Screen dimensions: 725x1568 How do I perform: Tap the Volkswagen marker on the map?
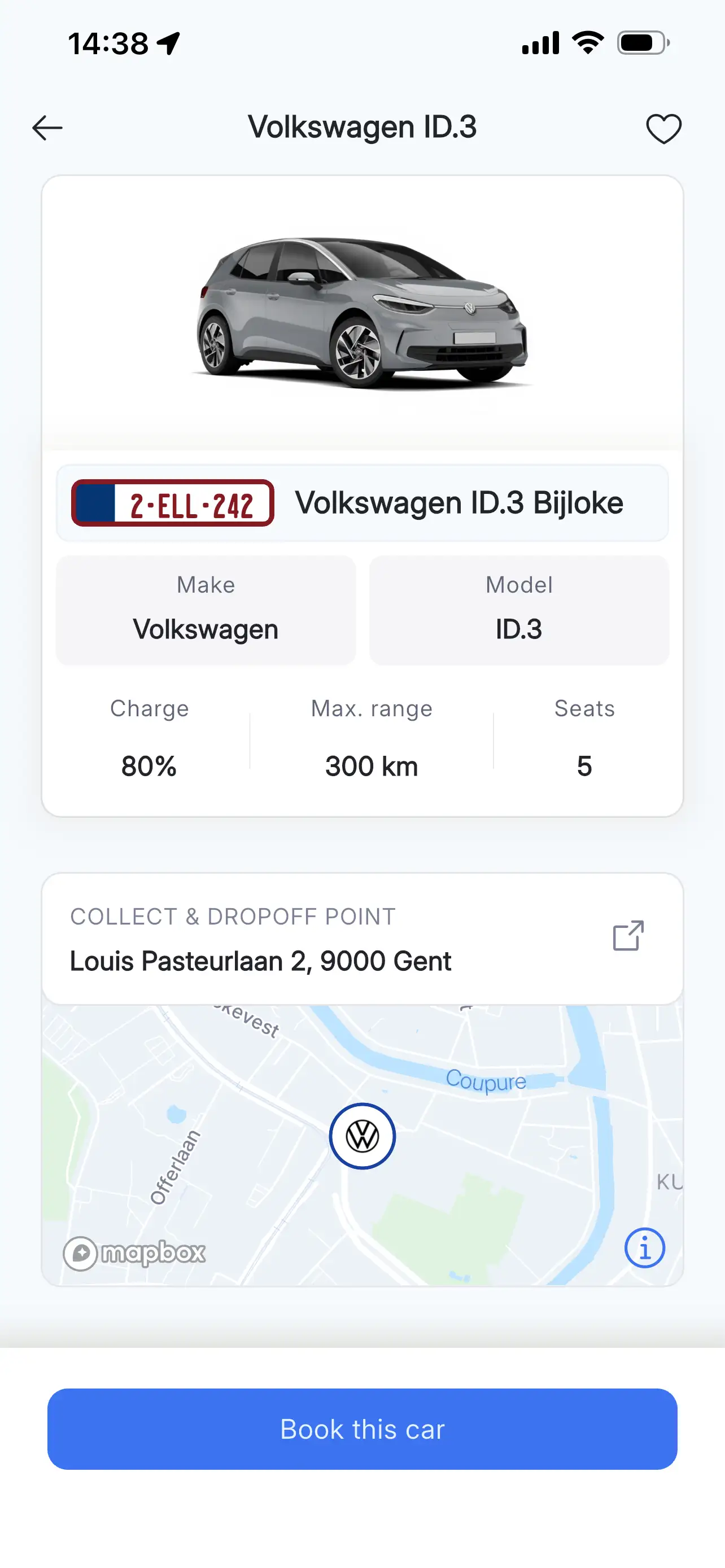pos(362,1136)
